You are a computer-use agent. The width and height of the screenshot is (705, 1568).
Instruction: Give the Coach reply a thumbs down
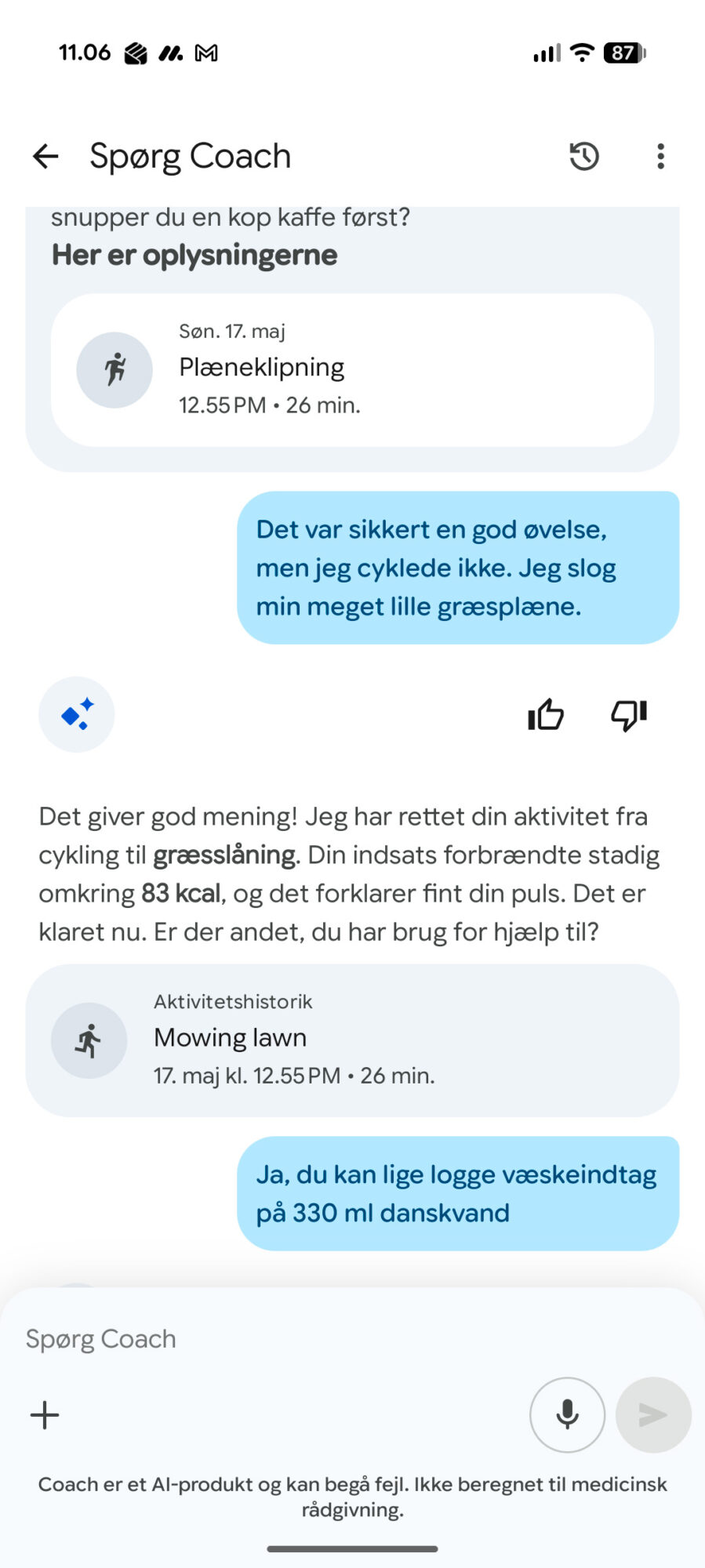(x=629, y=714)
